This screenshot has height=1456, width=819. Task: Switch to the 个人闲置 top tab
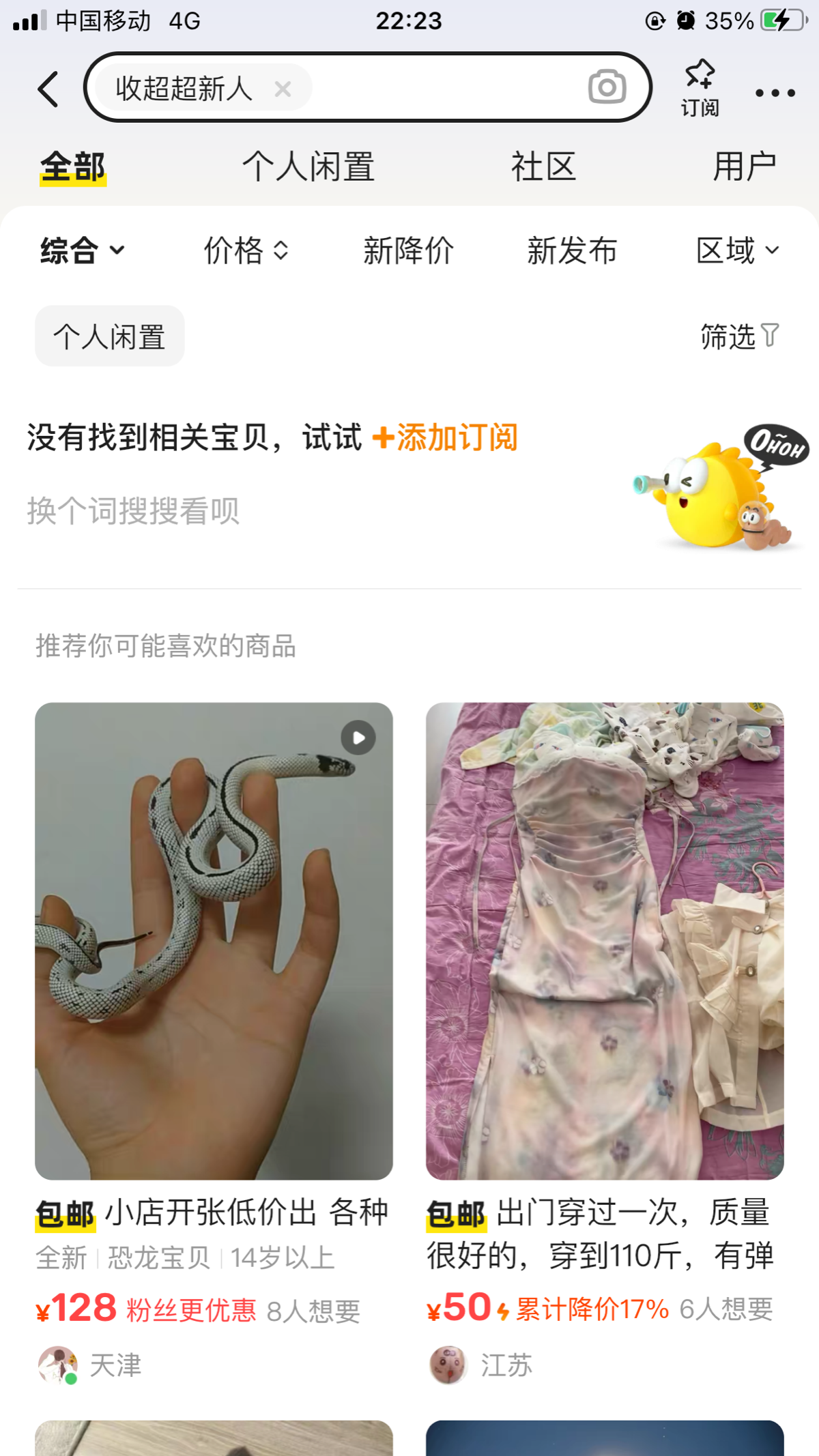pos(308,167)
